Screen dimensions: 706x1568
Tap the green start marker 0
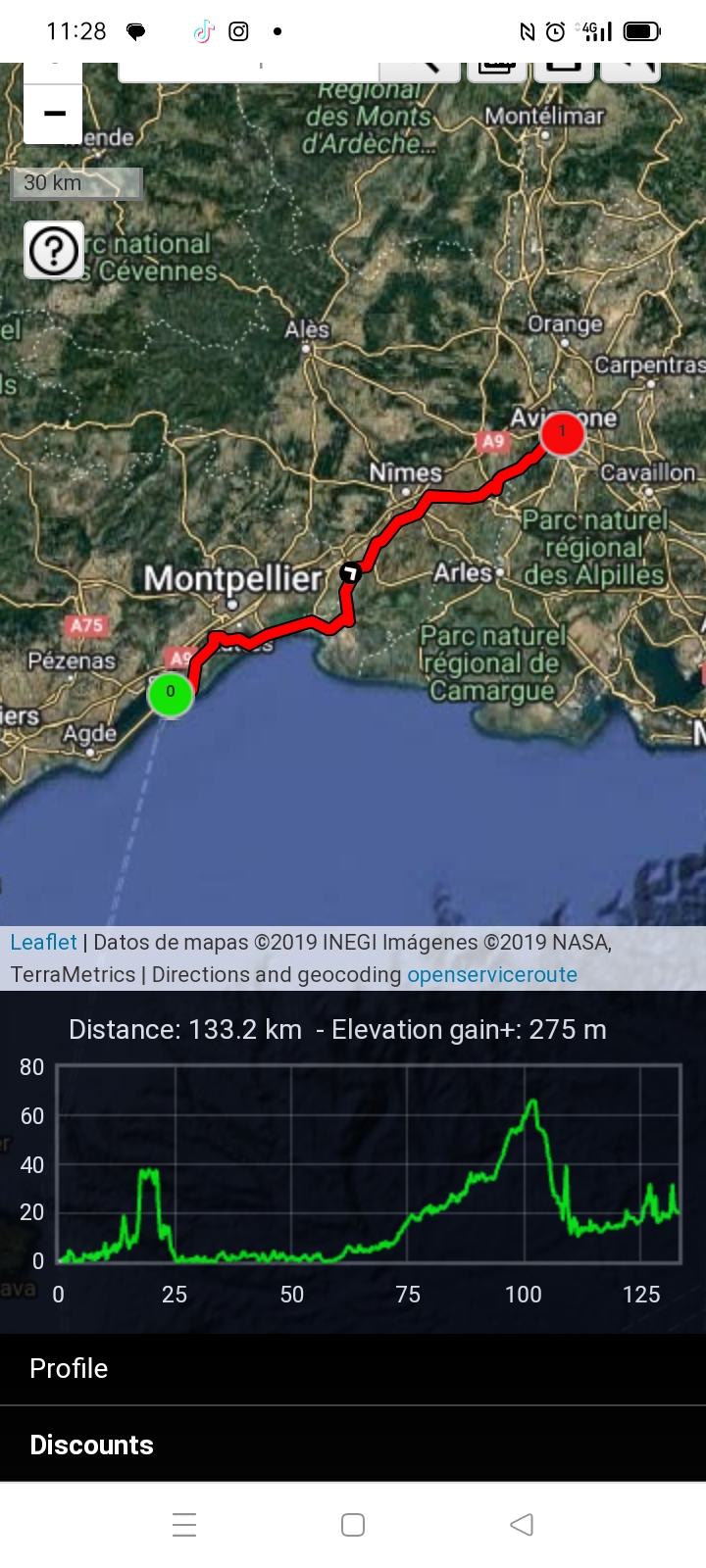[x=171, y=694]
